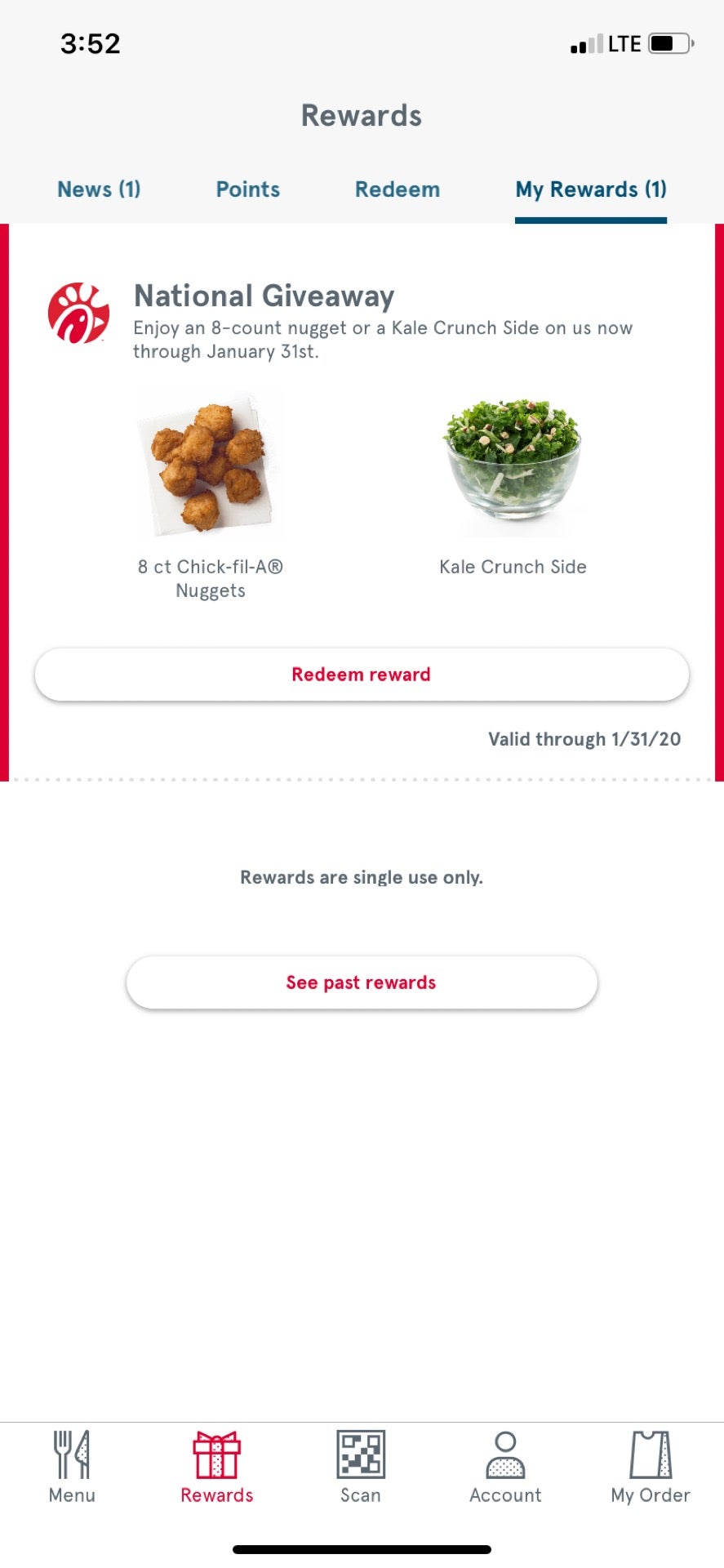
Task: Go to the Redeem tab
Action: point(397,189)
